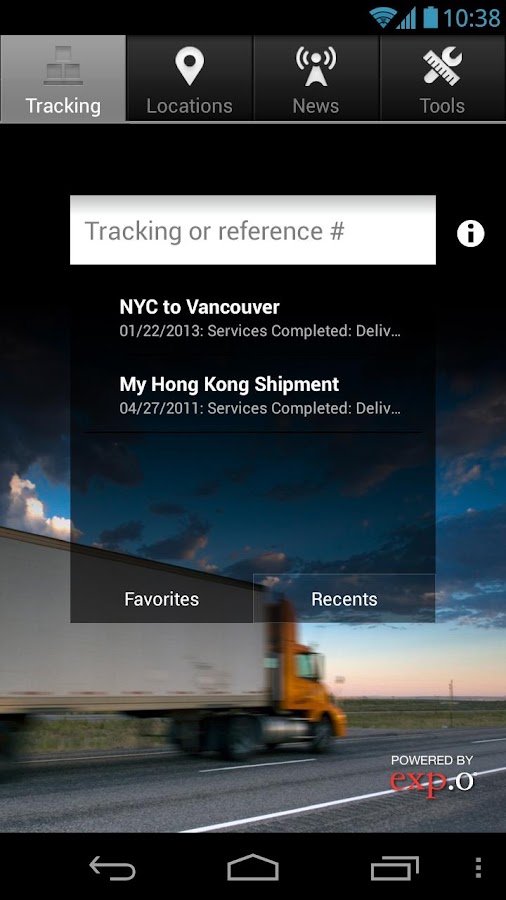Switch to Recents shipments

pyautogui.click(x=344, y=599)
